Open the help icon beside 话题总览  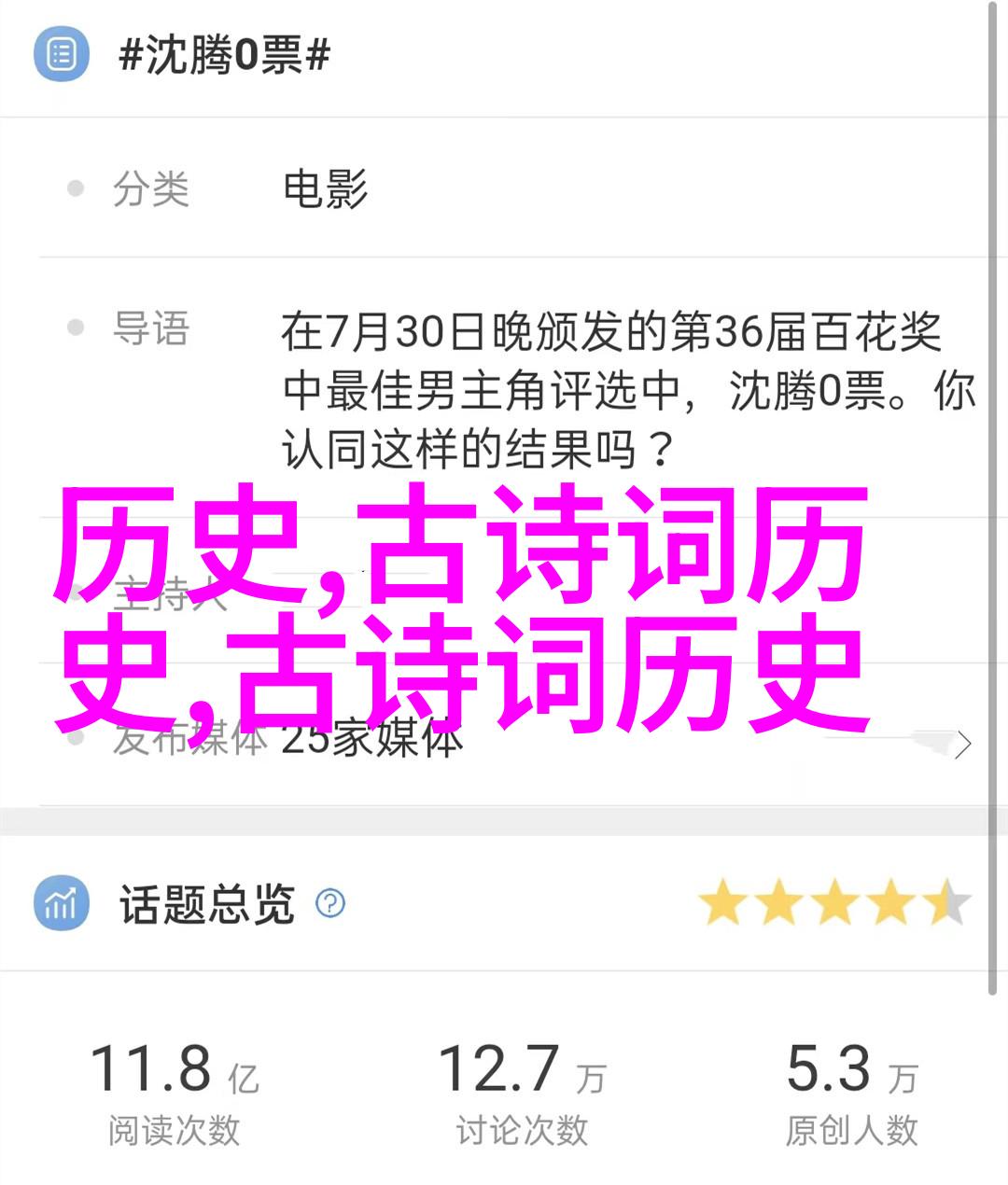(x=330, y=903)
